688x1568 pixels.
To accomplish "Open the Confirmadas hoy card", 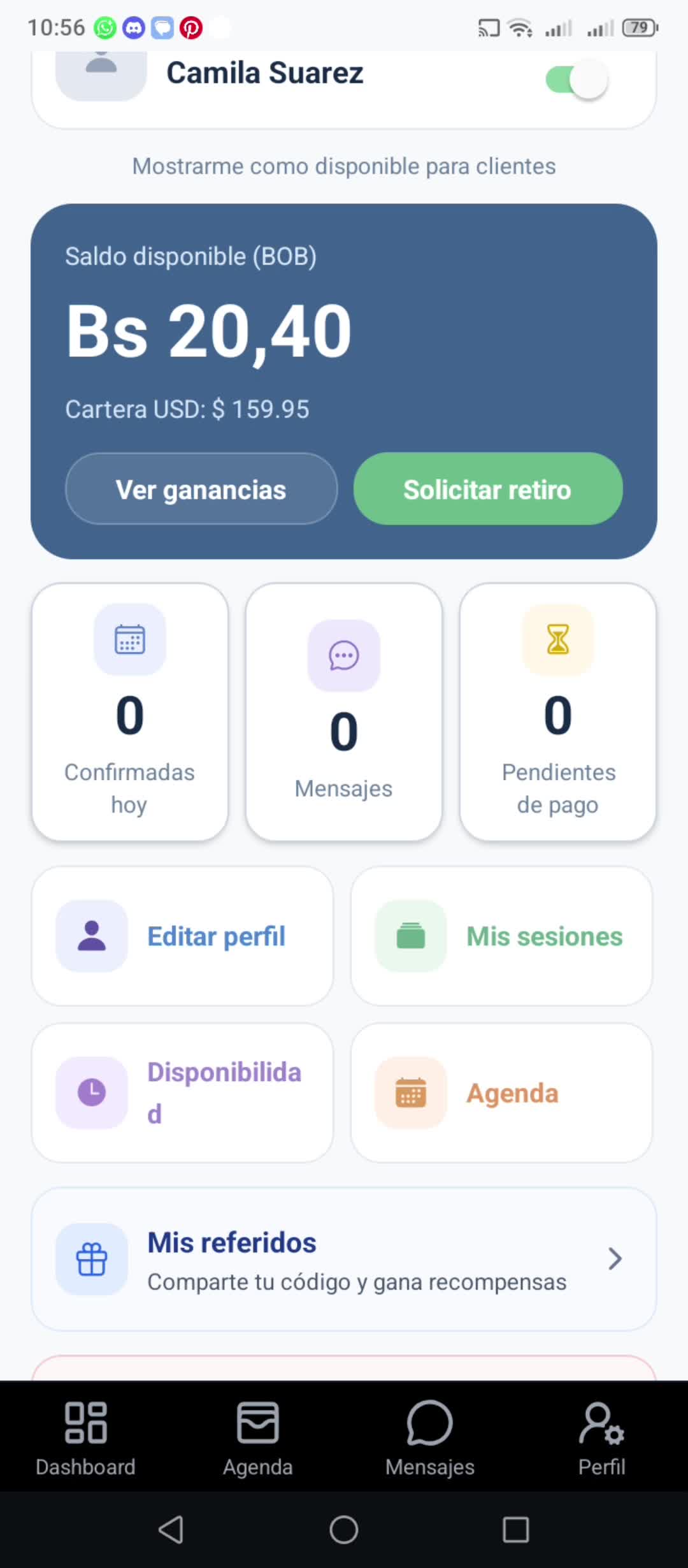I will 130,712.
